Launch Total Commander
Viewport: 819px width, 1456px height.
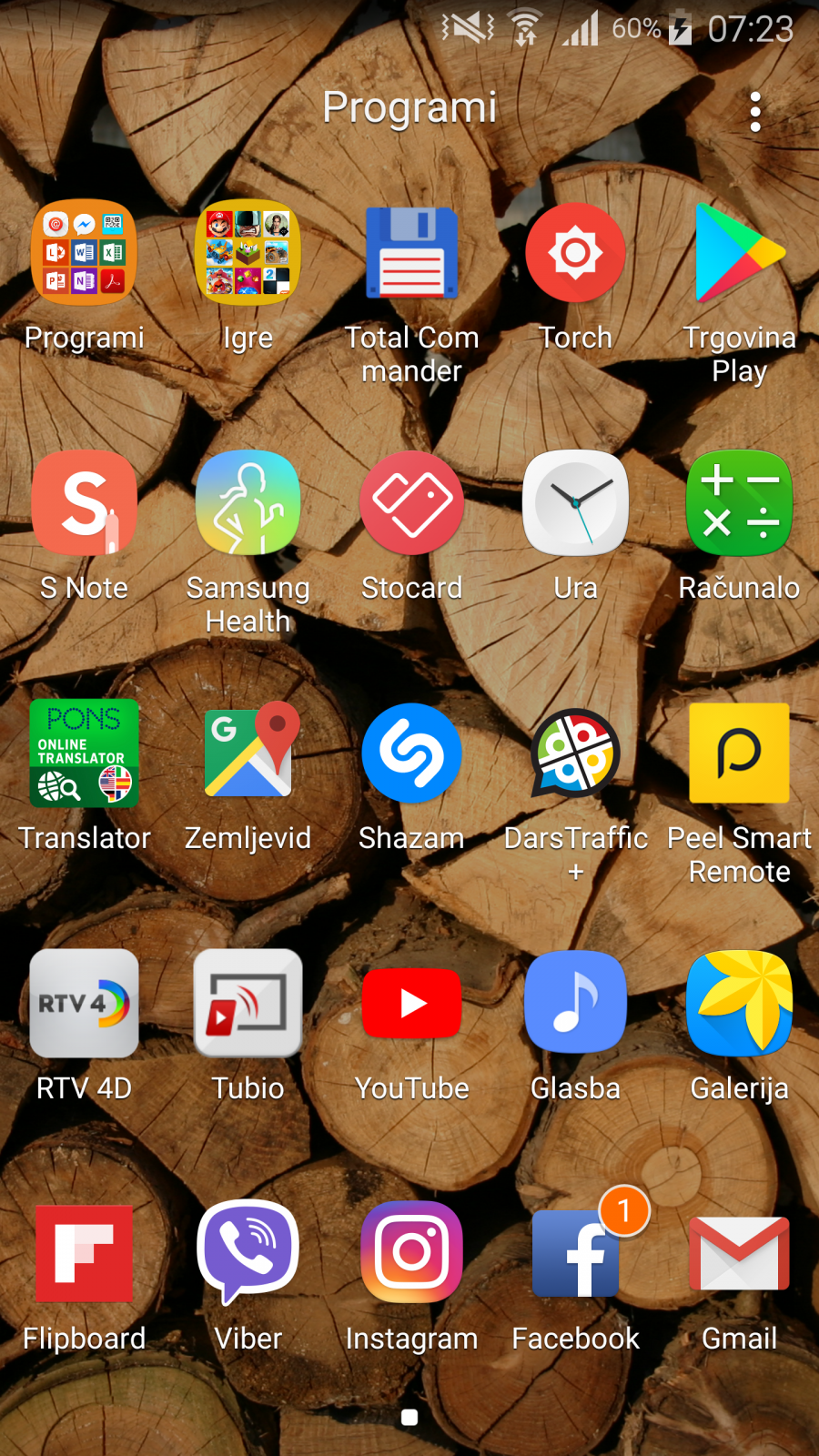click(411, 253)
